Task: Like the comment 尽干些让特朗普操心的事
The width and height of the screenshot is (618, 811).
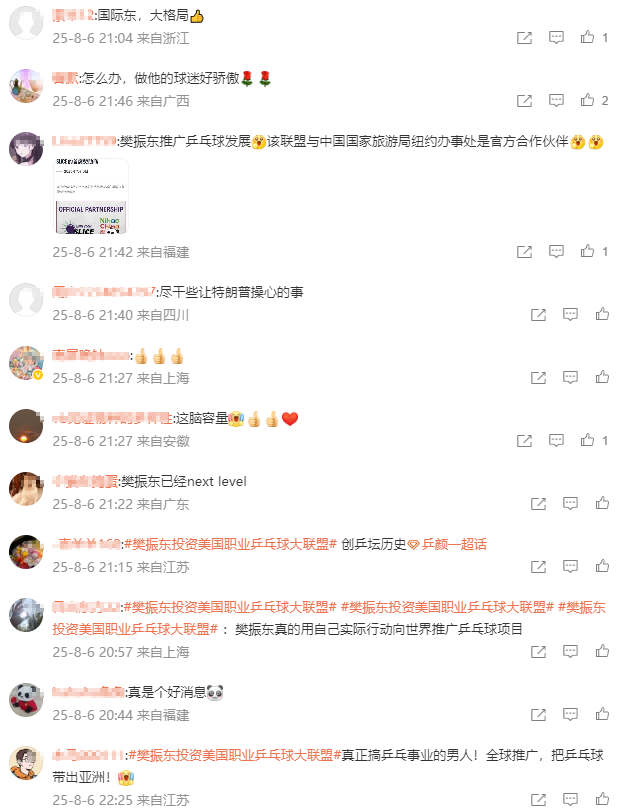Action: pyautogui.click(x=602, y=315)
